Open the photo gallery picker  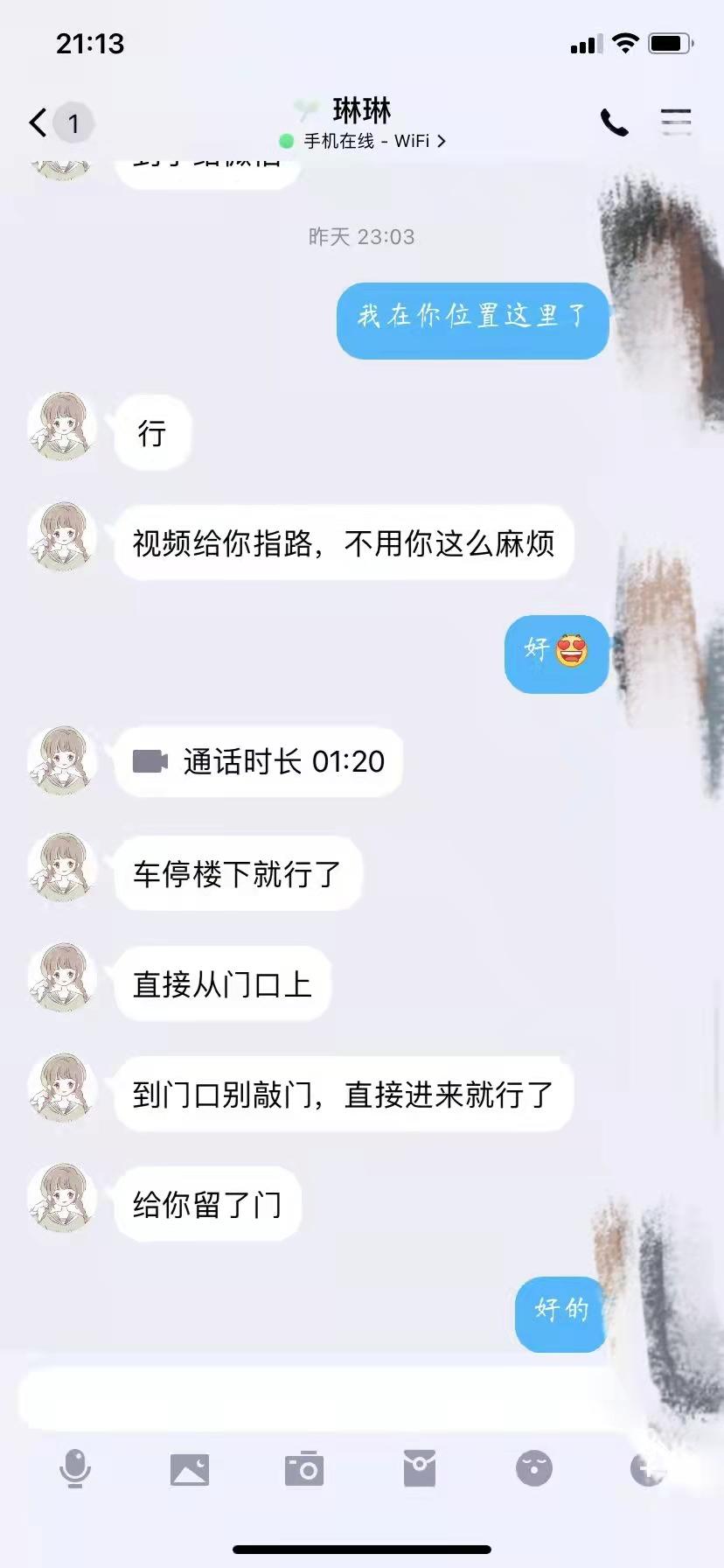(190, 1469)
